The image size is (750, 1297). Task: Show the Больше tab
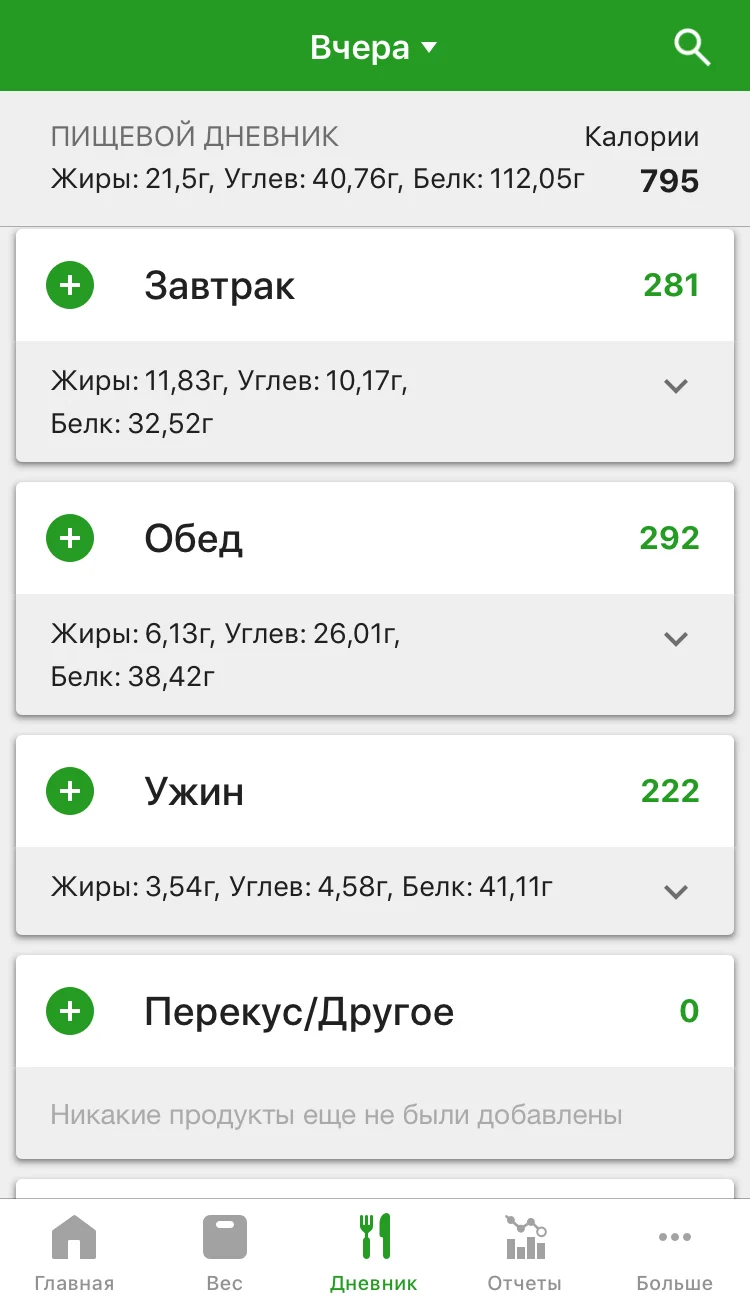(675, 1250)
